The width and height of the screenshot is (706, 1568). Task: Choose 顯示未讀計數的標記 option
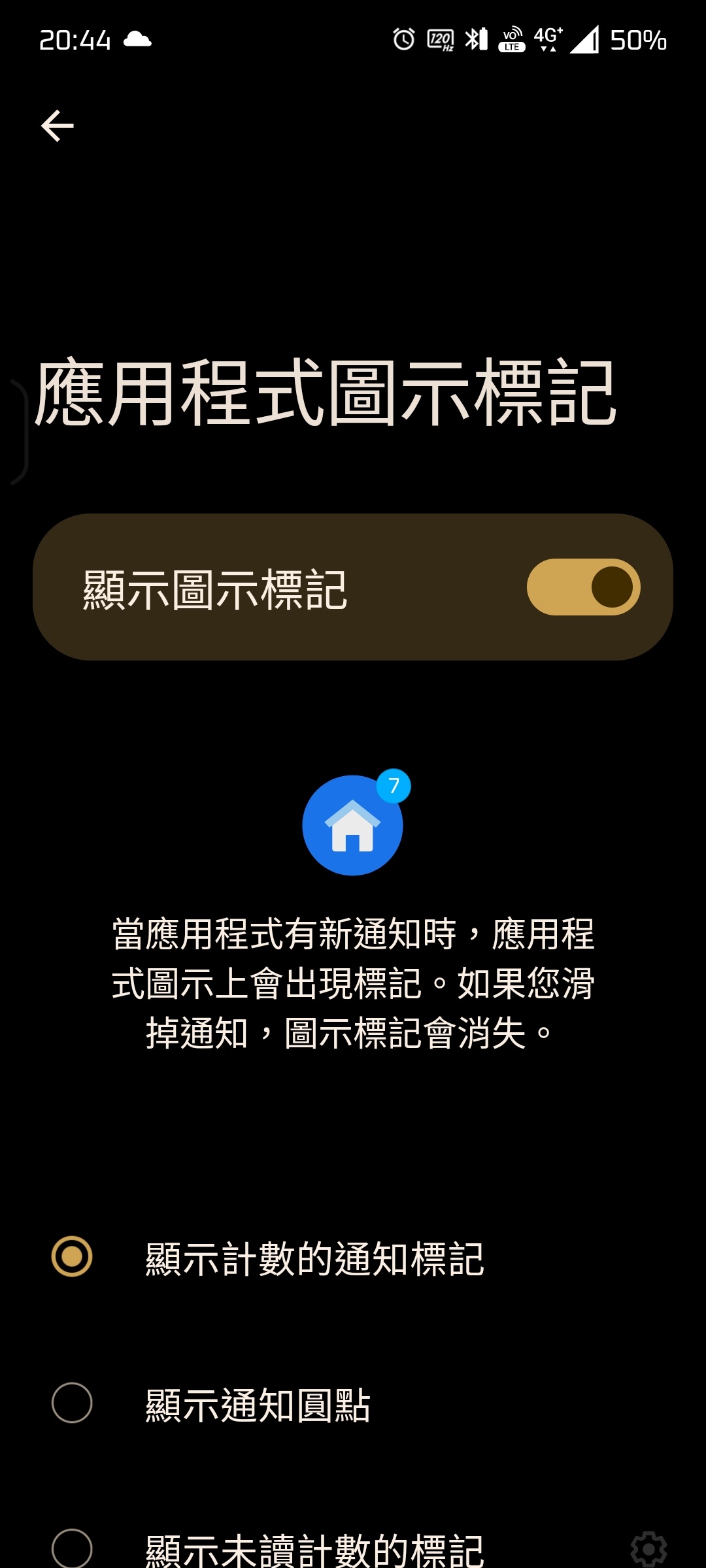tap(72, 1548)
